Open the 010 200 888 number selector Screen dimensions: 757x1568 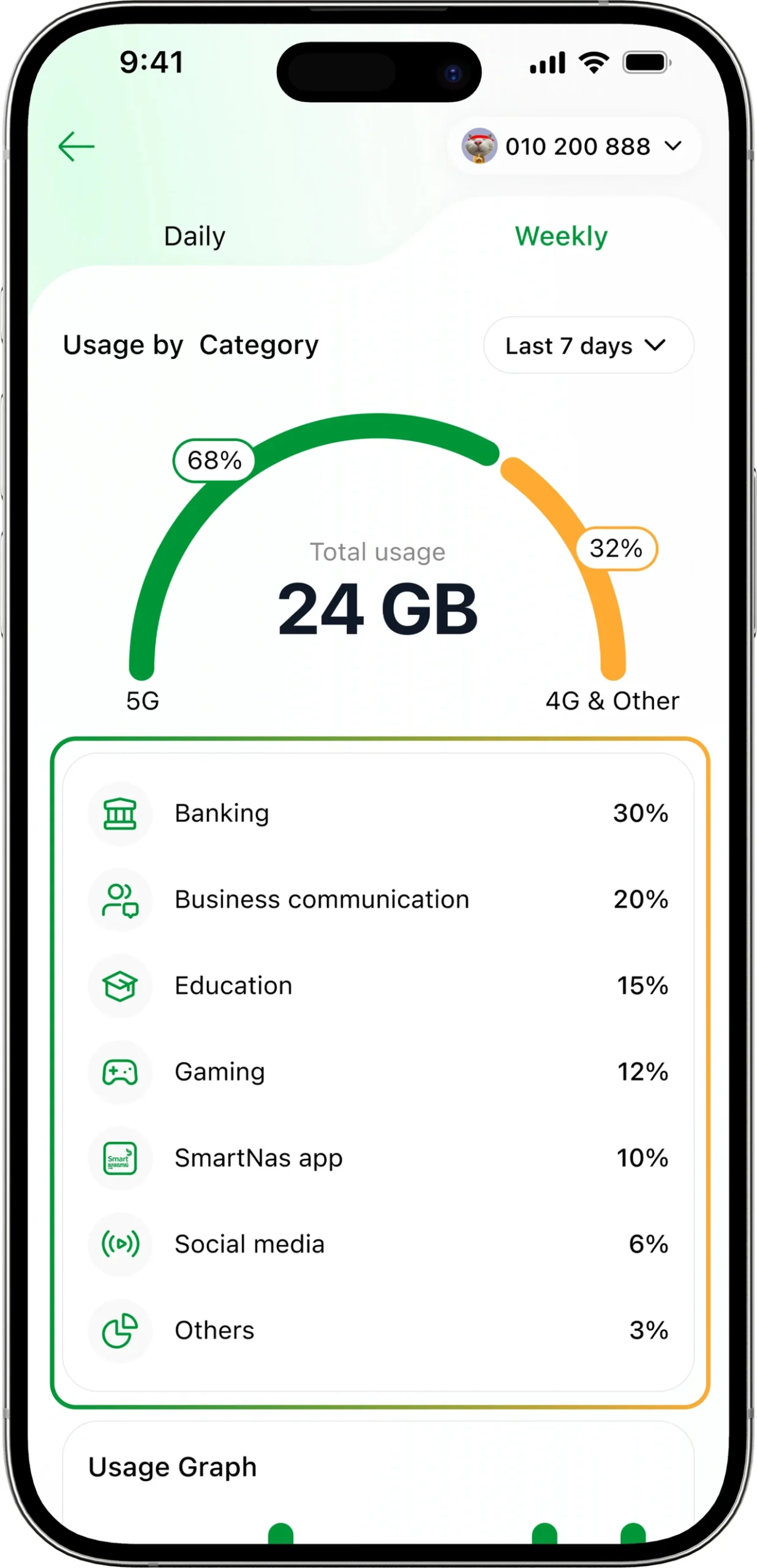pos(574,146)
